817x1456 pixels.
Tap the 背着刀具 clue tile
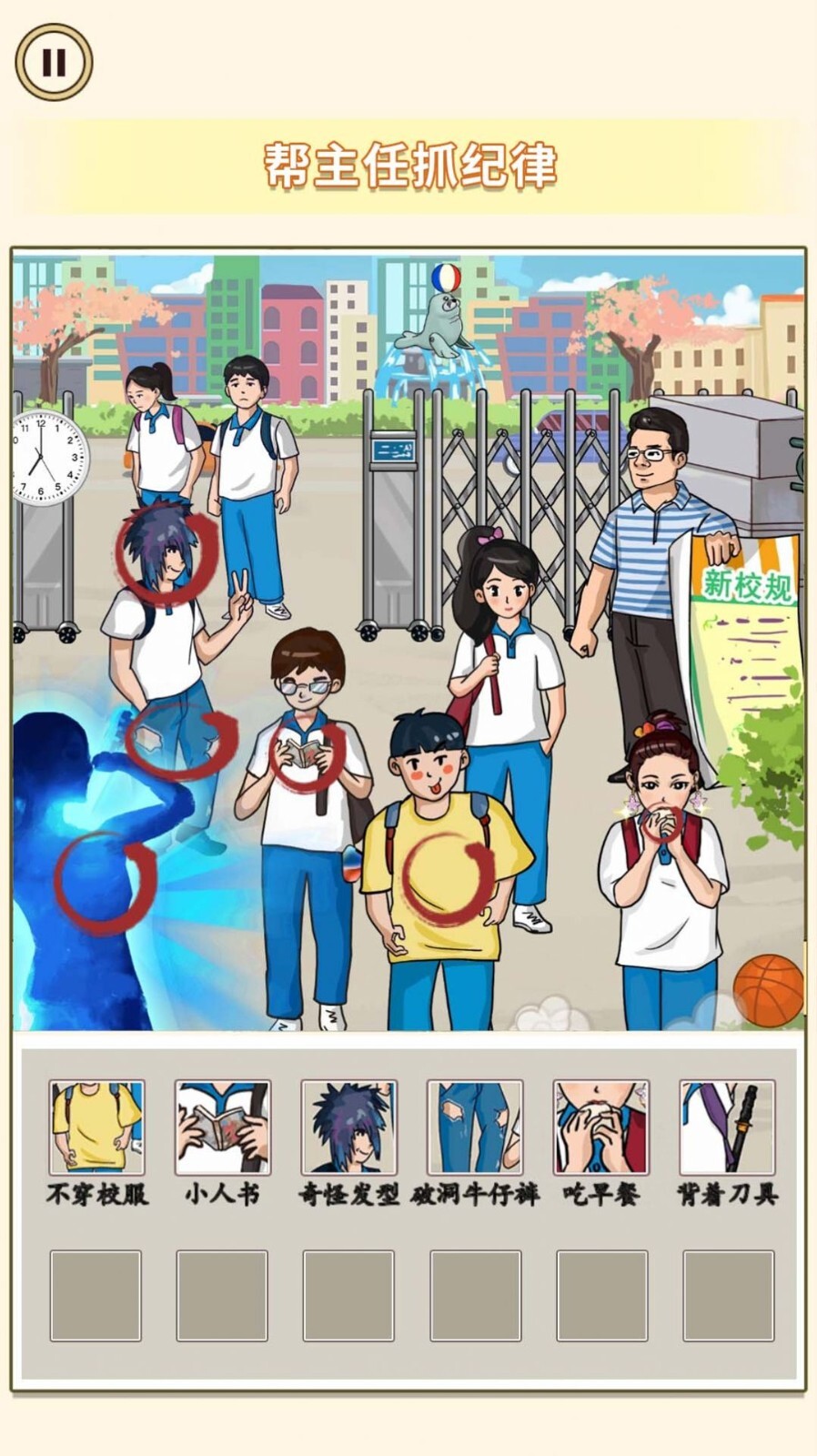click(727, 1127)
